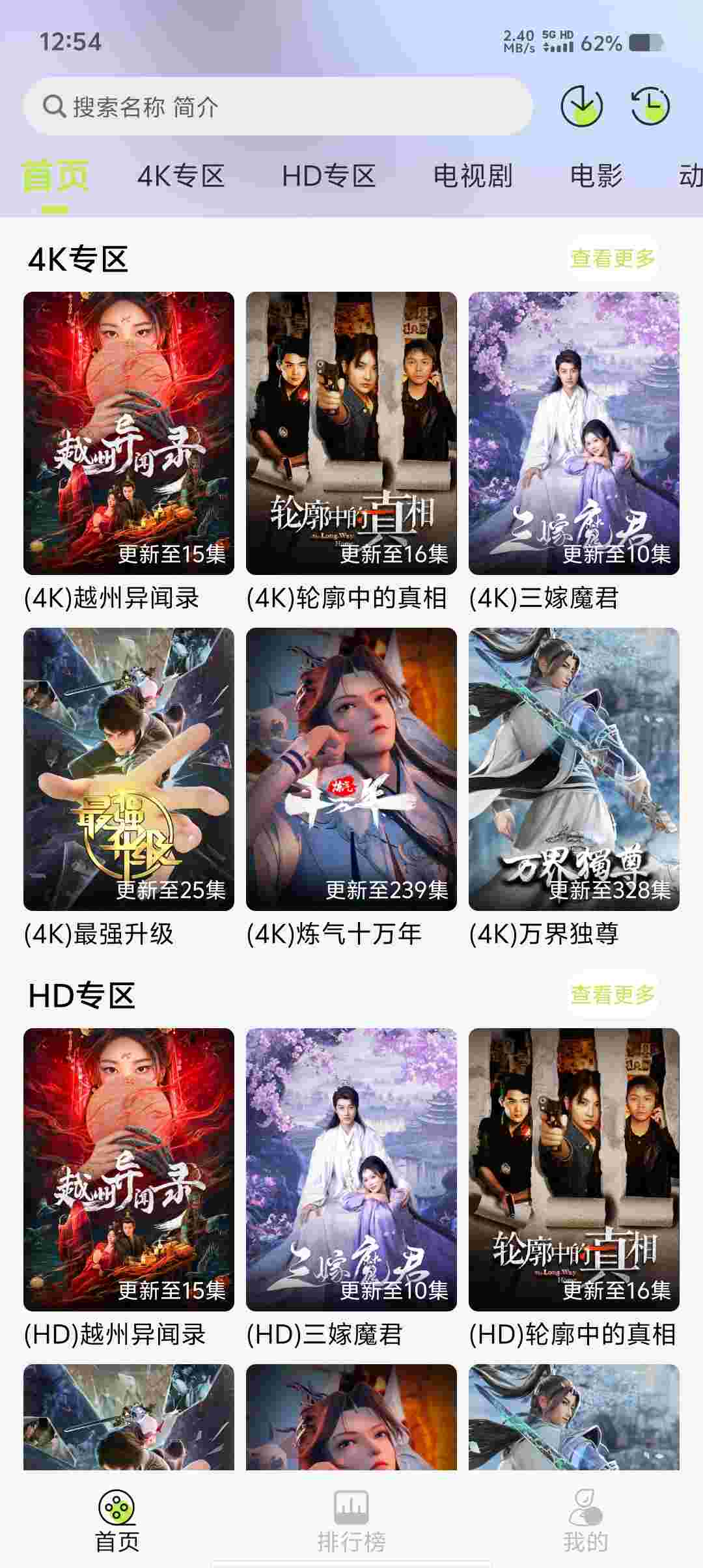Select the 电影 tab
The height and width of the screenshot is (1568, 703).
[596, 176]
